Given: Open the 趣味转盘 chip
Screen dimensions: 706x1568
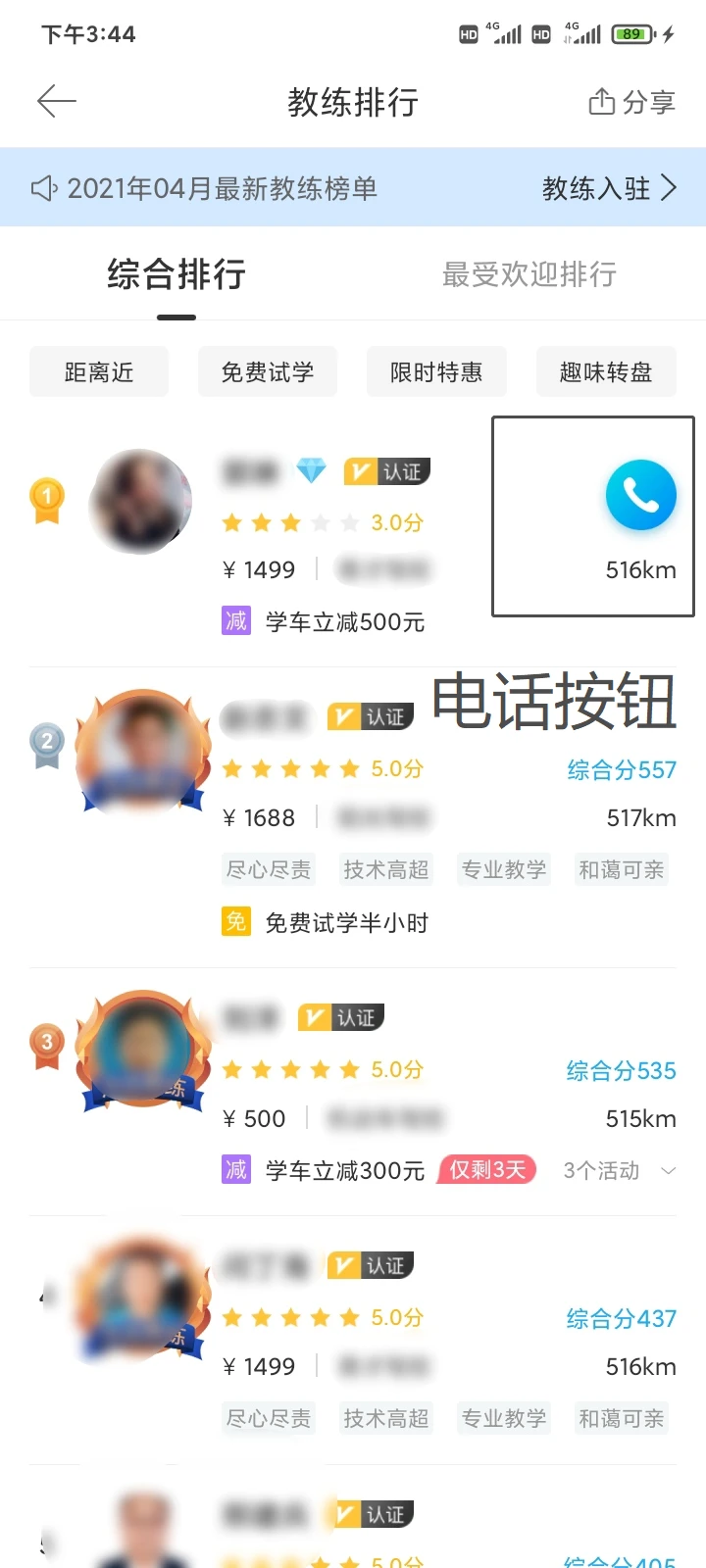Looking at the screenshot, I should pos(606,372).
